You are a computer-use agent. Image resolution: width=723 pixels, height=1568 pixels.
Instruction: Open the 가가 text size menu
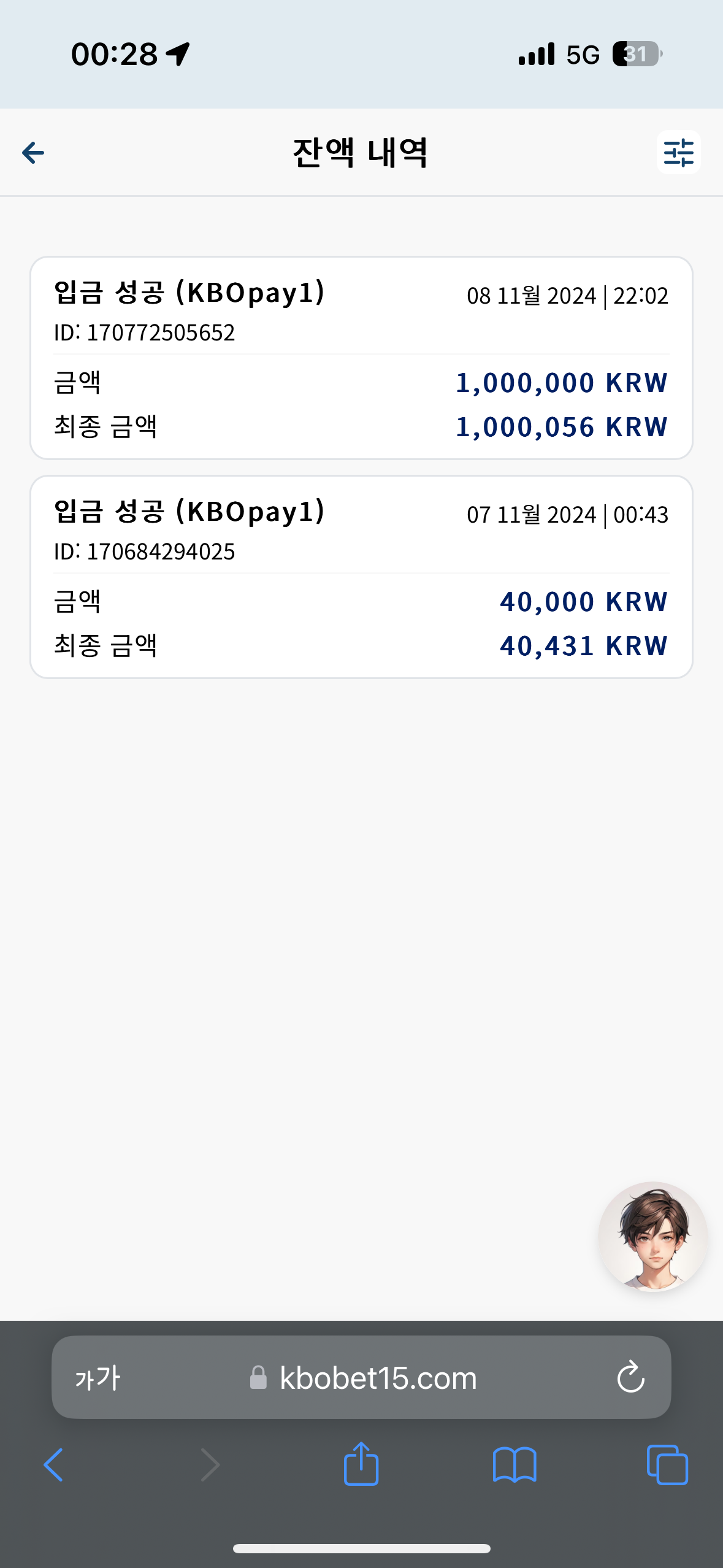[98, 1378]
